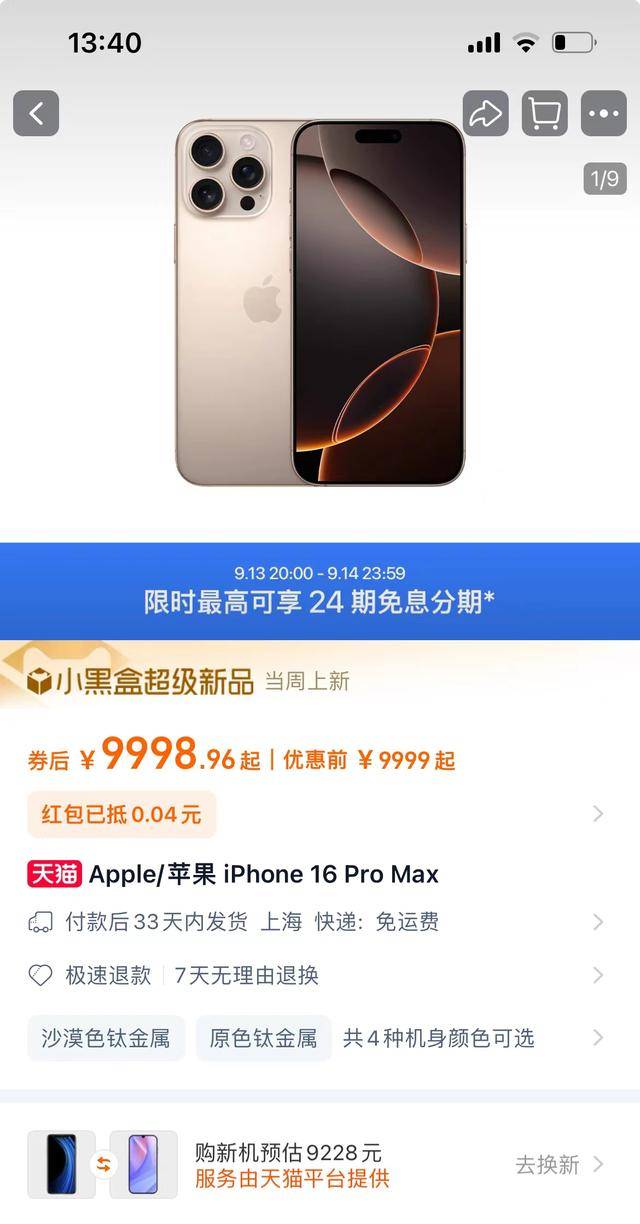640x1224 pixels.
Task: Go back to the previous page
Action: click(36, 113)
